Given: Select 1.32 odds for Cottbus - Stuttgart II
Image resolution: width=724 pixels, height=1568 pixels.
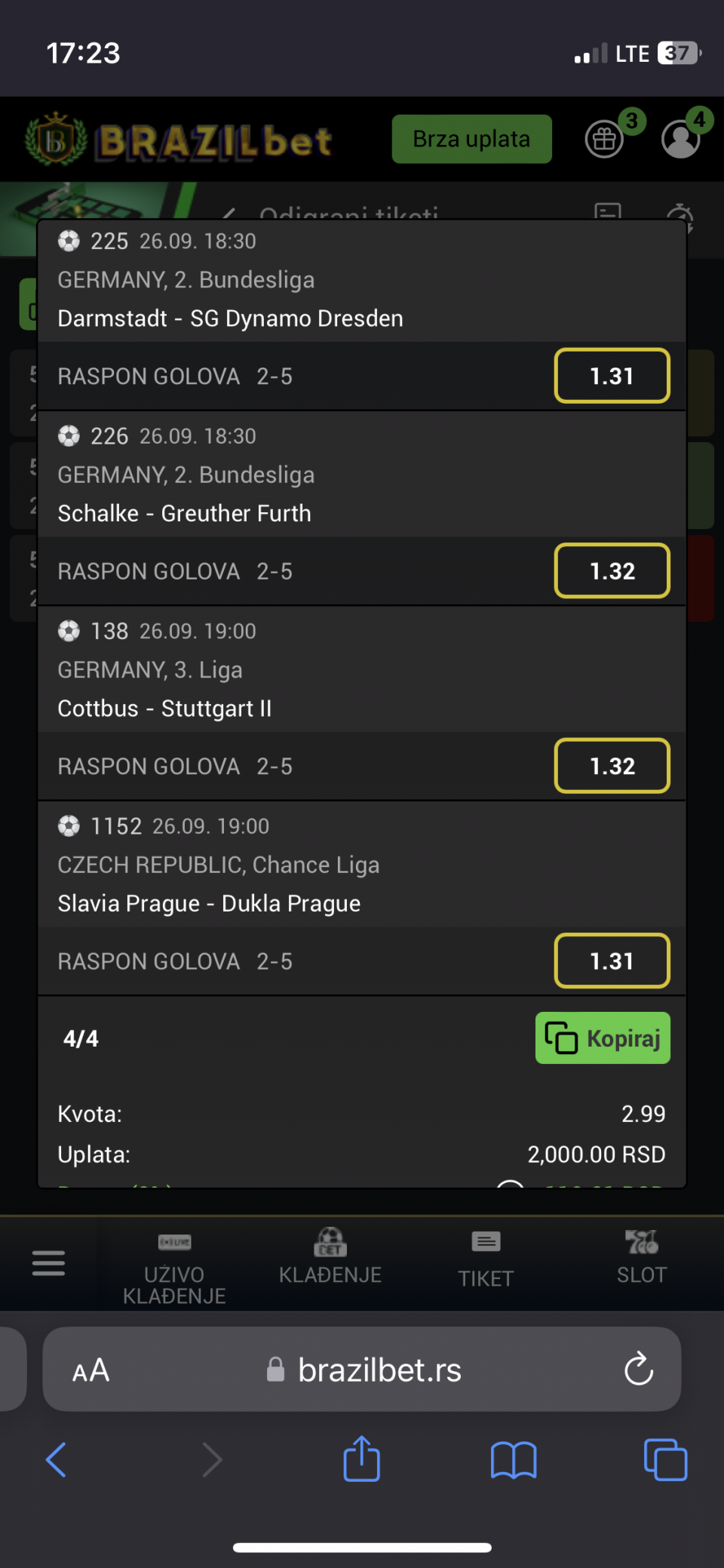Looking at the screenshot, I should click(x=612, y=766).
